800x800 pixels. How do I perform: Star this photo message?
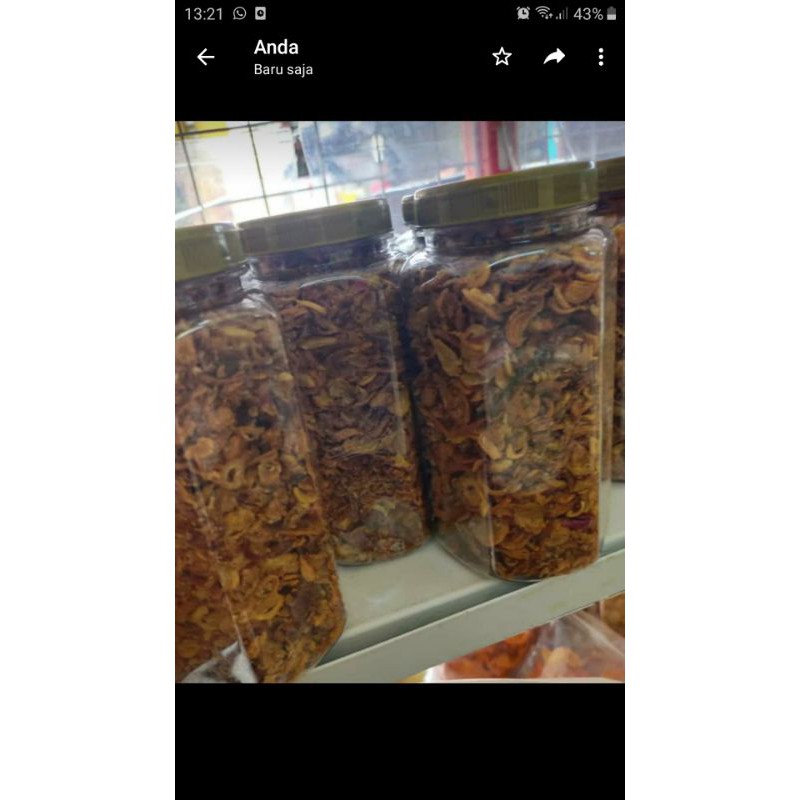point(502,57)
